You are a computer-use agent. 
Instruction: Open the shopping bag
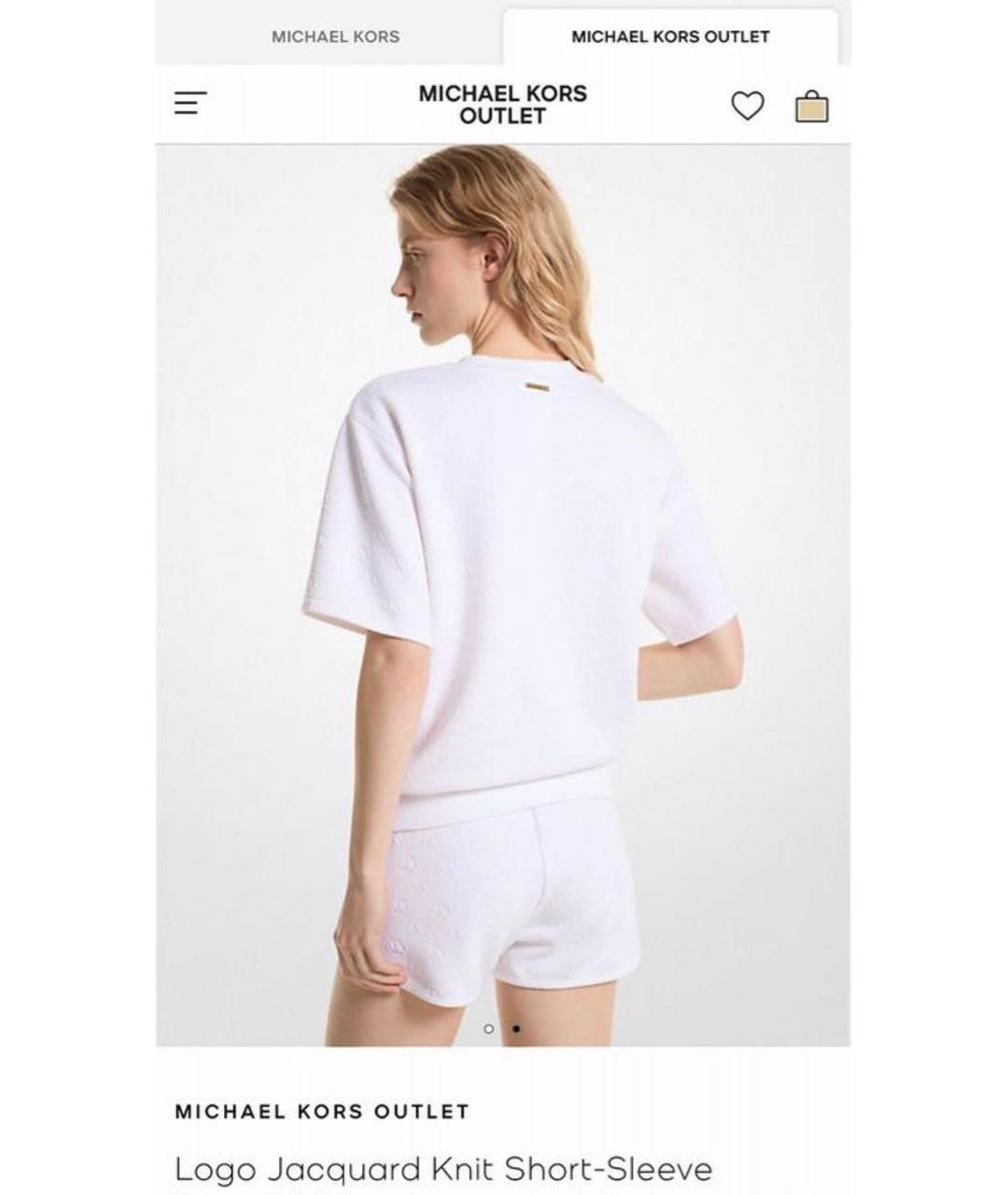[x=811, y=106]
